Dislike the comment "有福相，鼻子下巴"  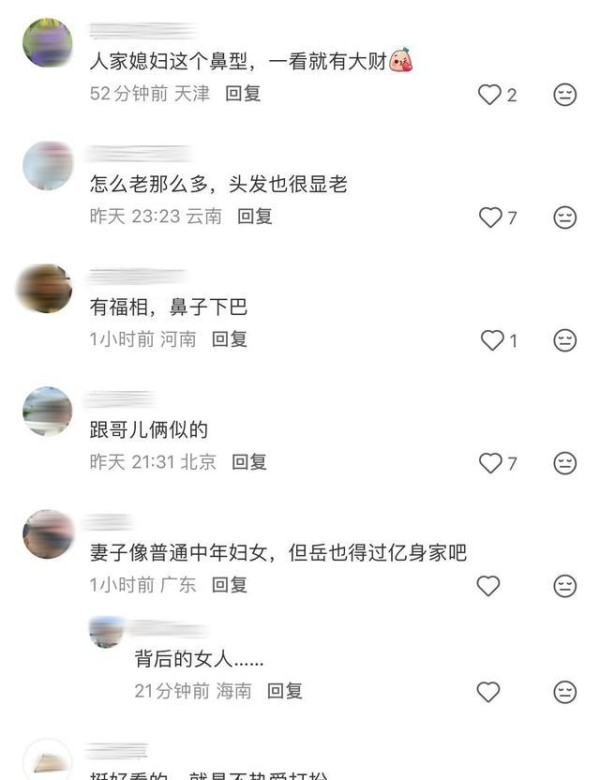(x=565, y=341)
